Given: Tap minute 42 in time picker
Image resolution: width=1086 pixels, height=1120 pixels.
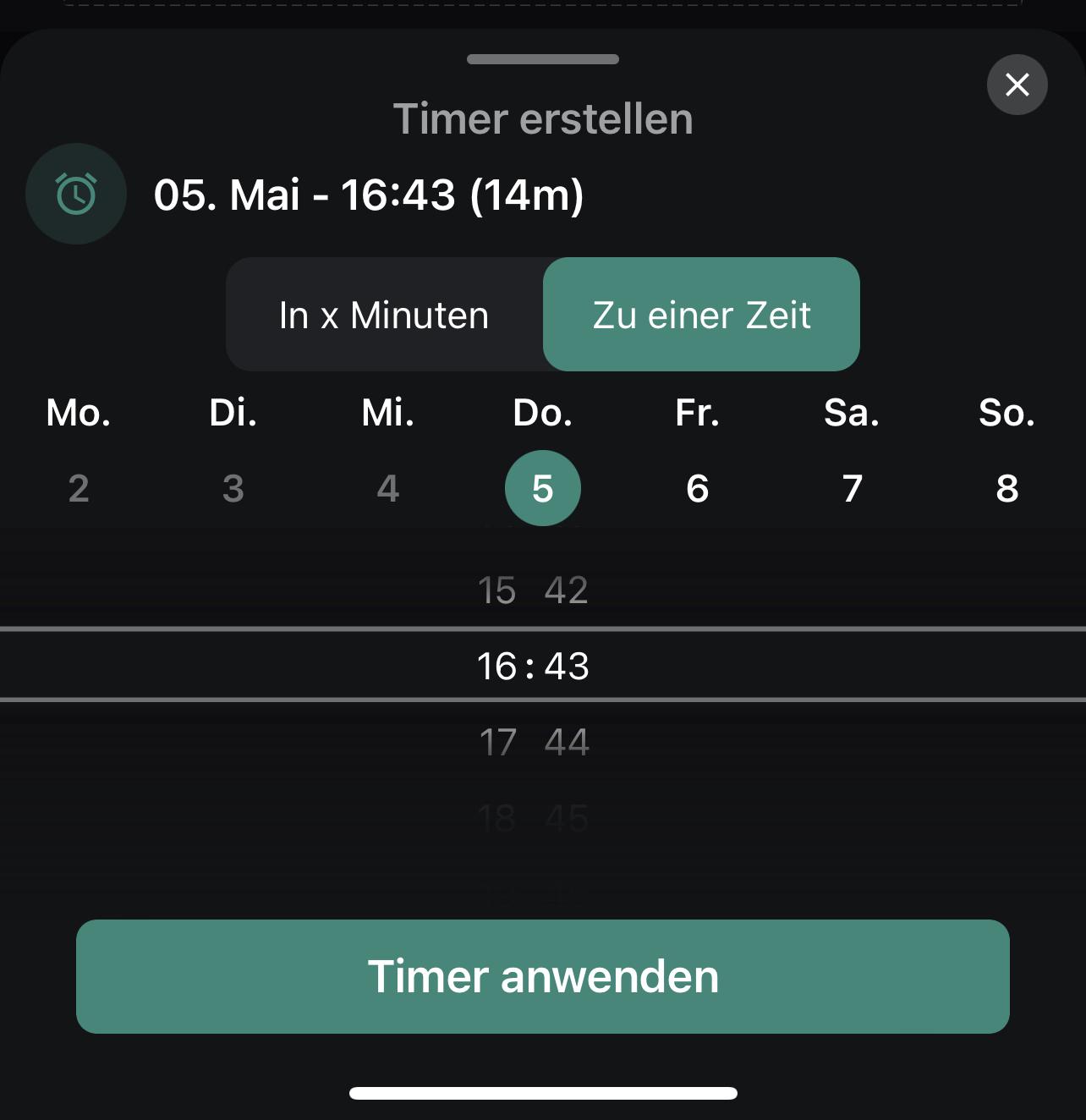Looking at the screenshot, I should tap(567, 590).
